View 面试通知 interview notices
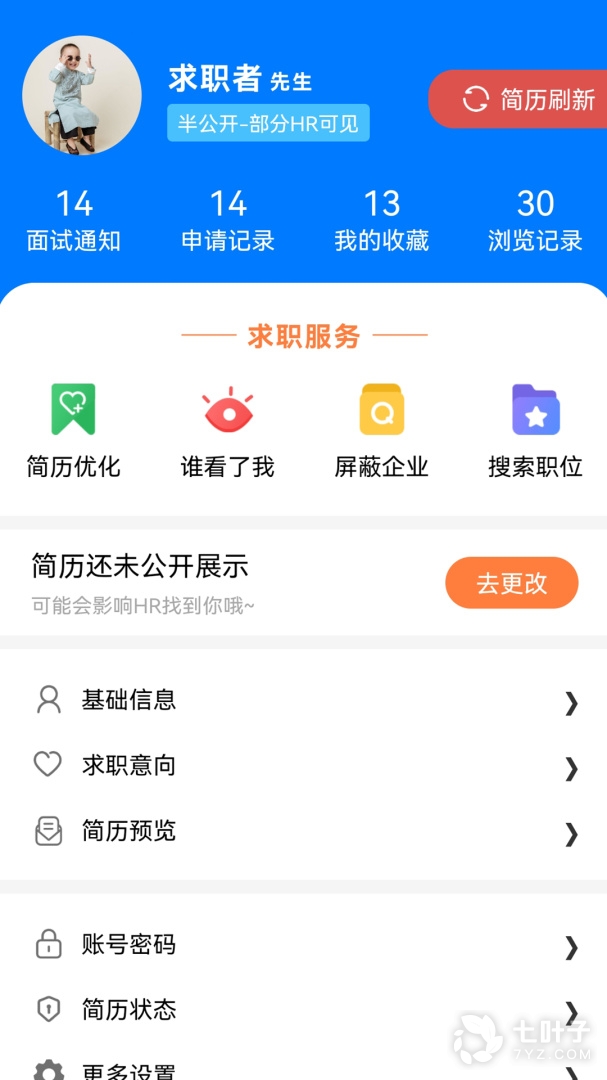The width and height of the screenshot is (607, 1080). 74,220
